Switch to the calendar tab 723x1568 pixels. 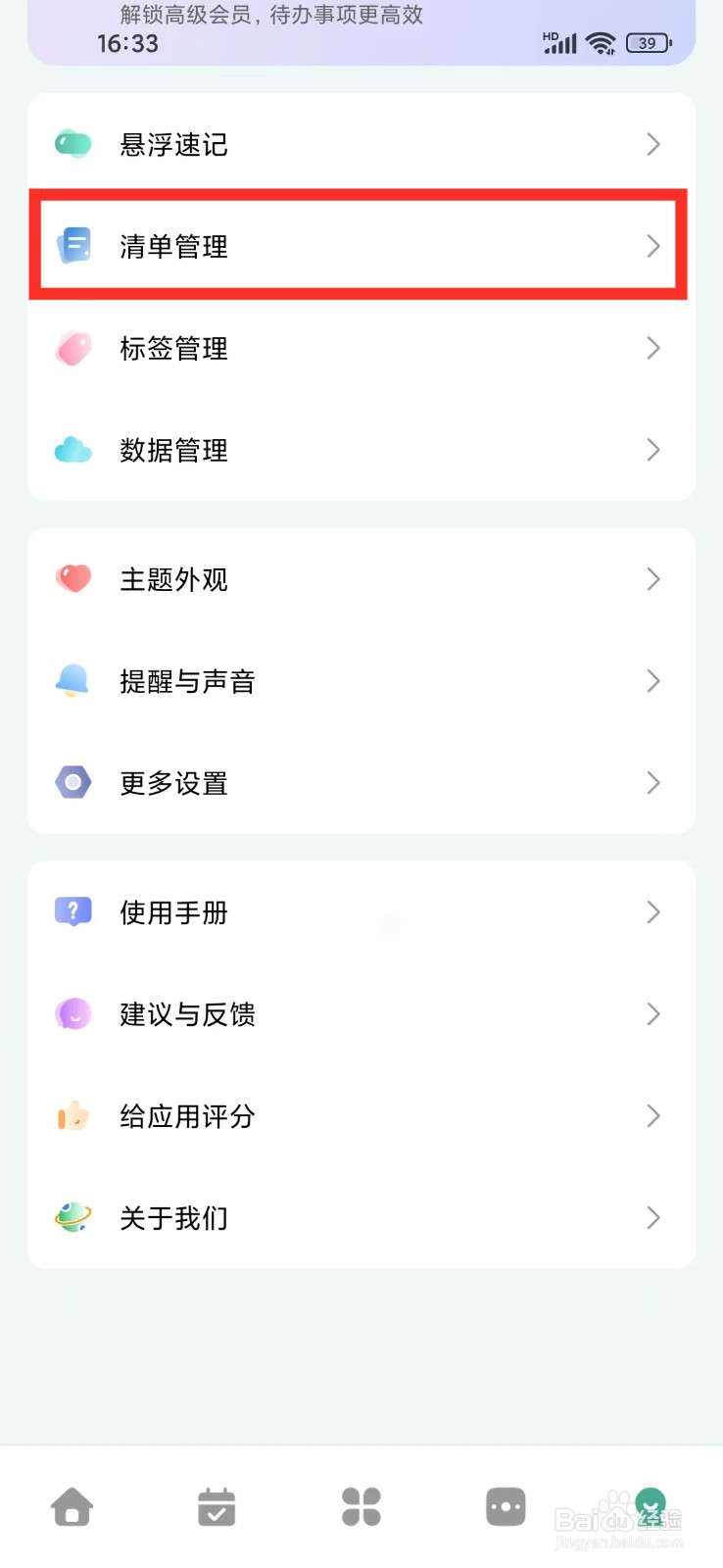click(217, 1507)
